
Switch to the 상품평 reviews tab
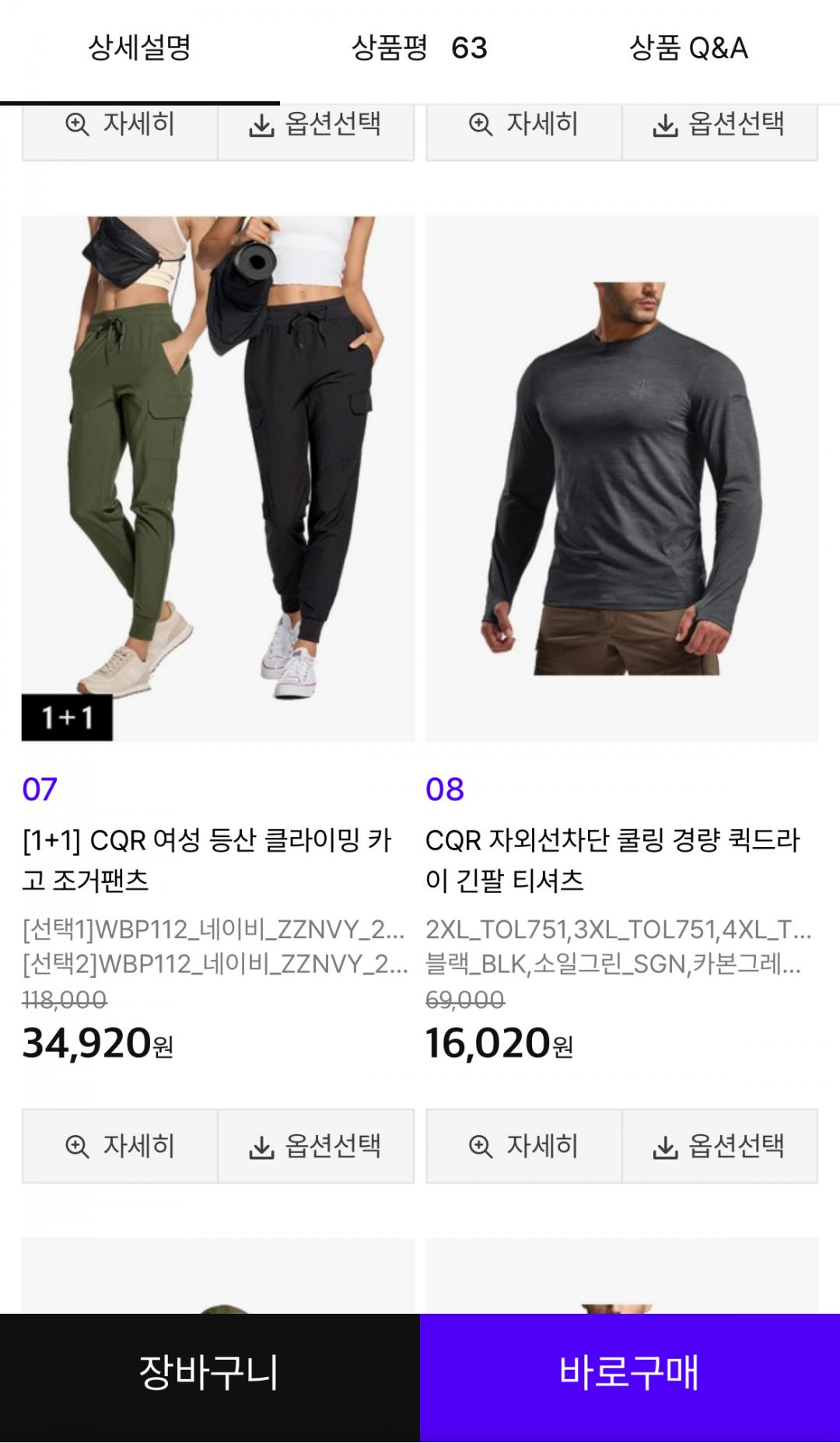pyautogui.click(x=419, y=48)
